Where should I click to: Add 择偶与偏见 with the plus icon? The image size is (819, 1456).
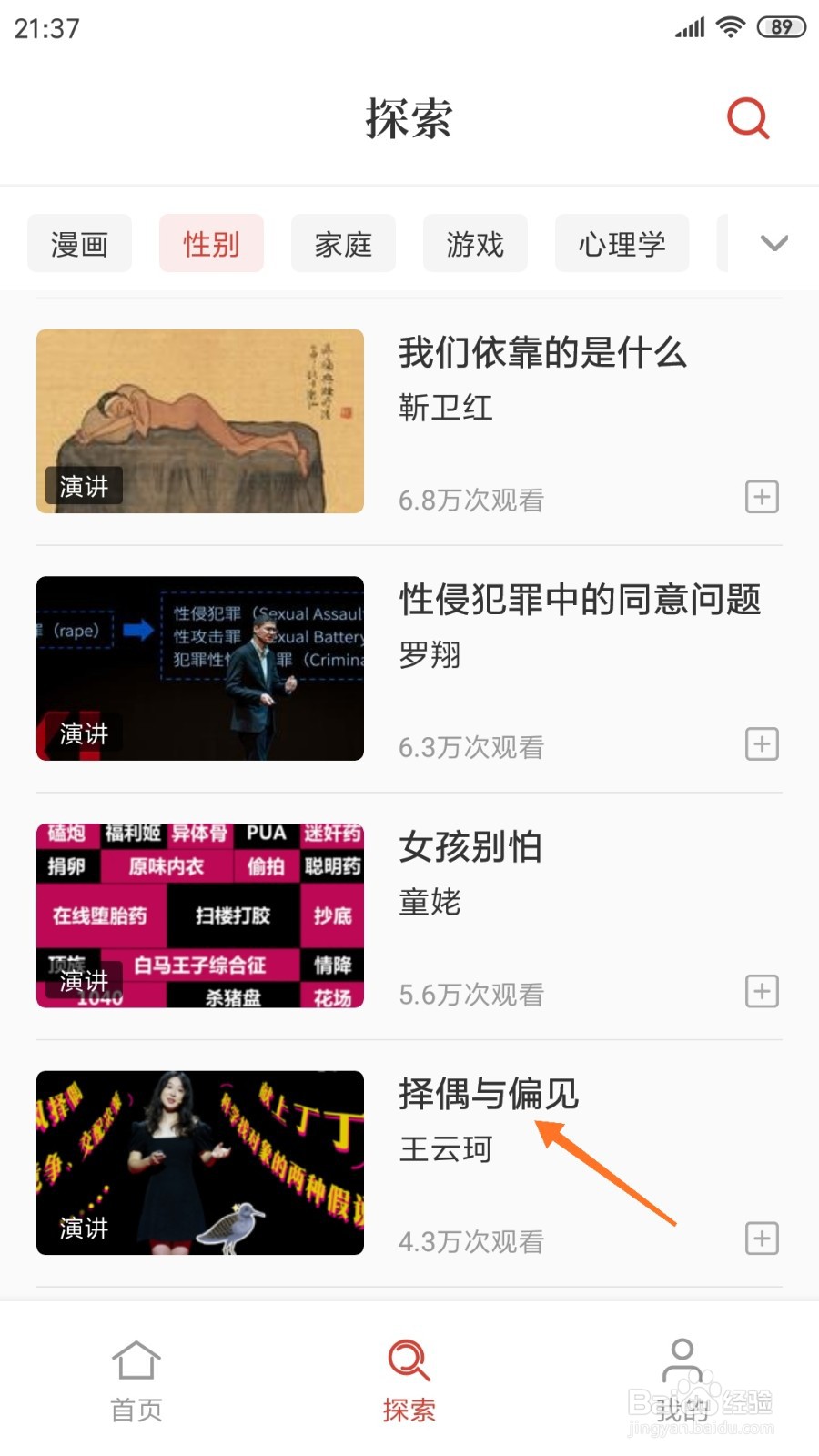point(762,1239)
